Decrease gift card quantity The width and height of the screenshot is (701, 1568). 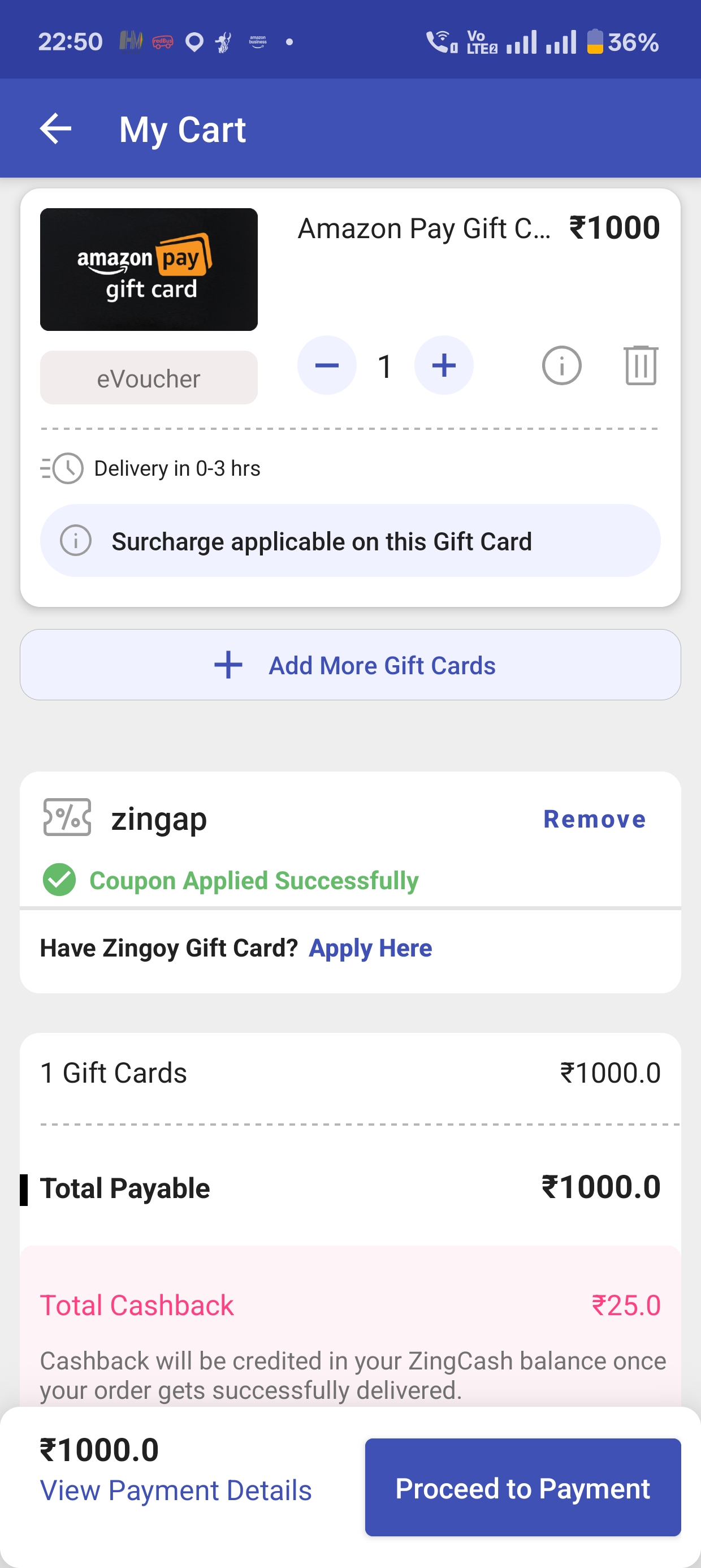click(327, 365)
